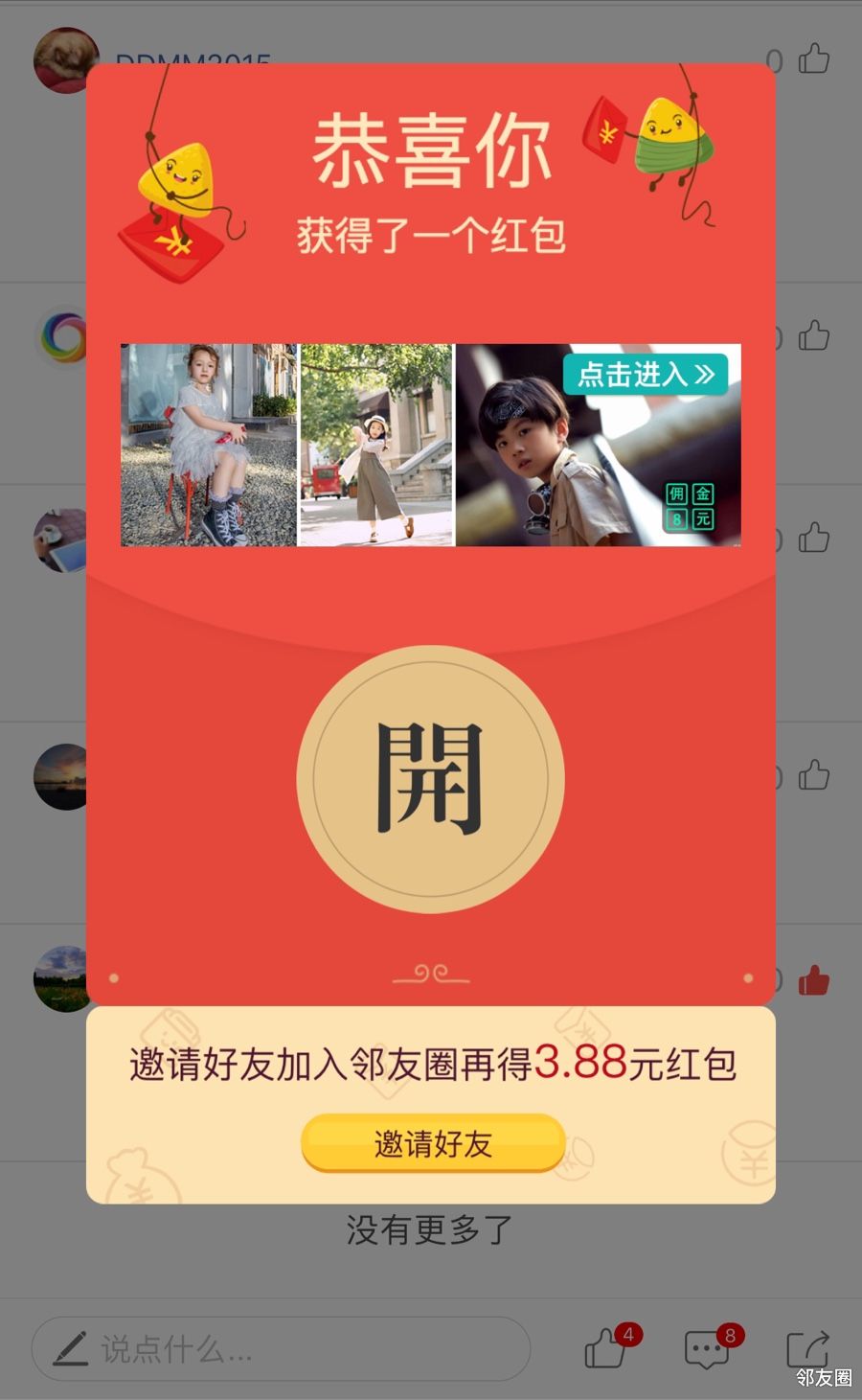Open the red envelope with 開 button

(430, 778)
